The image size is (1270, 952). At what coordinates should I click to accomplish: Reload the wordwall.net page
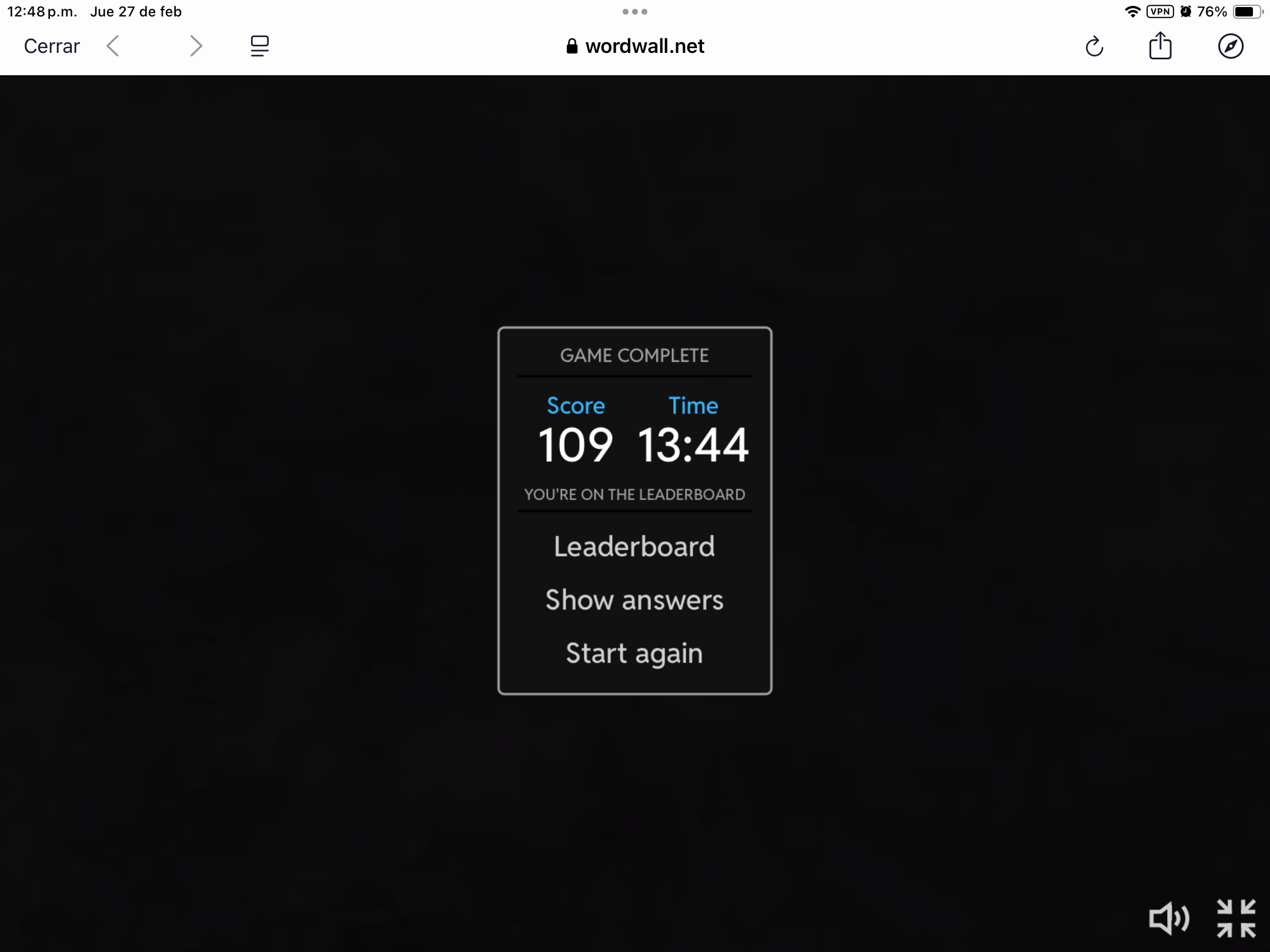pos(1094,46)
